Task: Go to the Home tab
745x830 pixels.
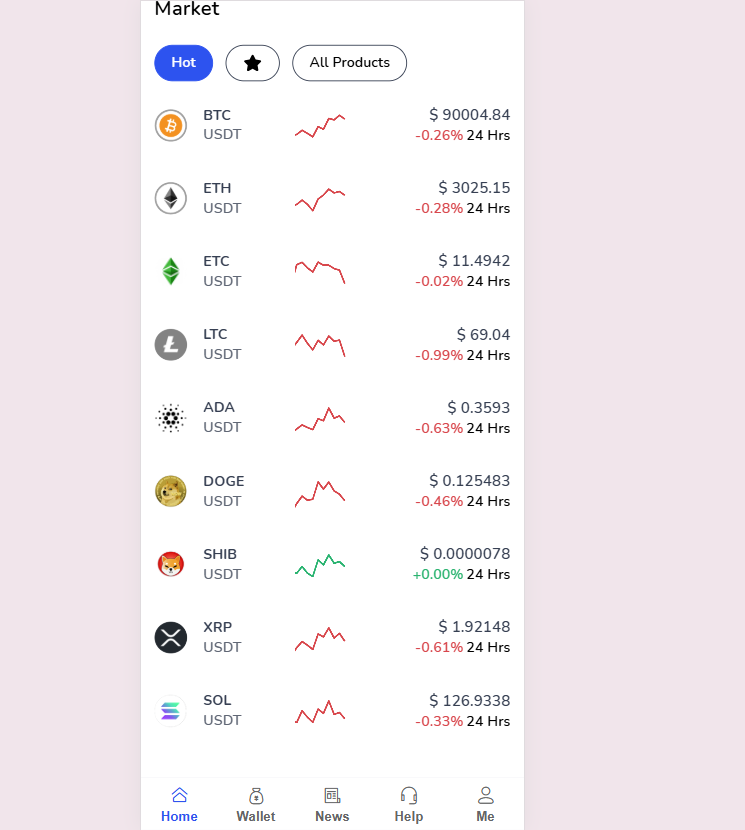Action: (x=179, y=804)
